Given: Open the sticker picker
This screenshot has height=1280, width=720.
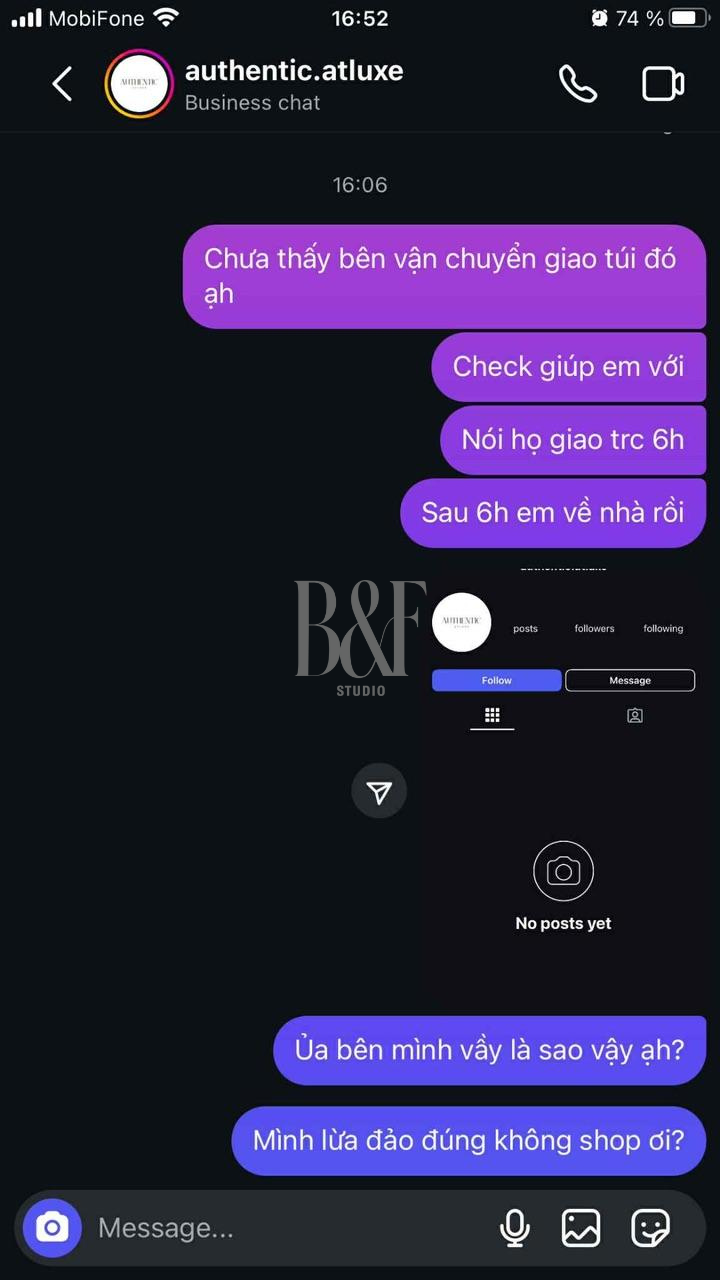Looking at the screenshot, I should [650, 1228].
